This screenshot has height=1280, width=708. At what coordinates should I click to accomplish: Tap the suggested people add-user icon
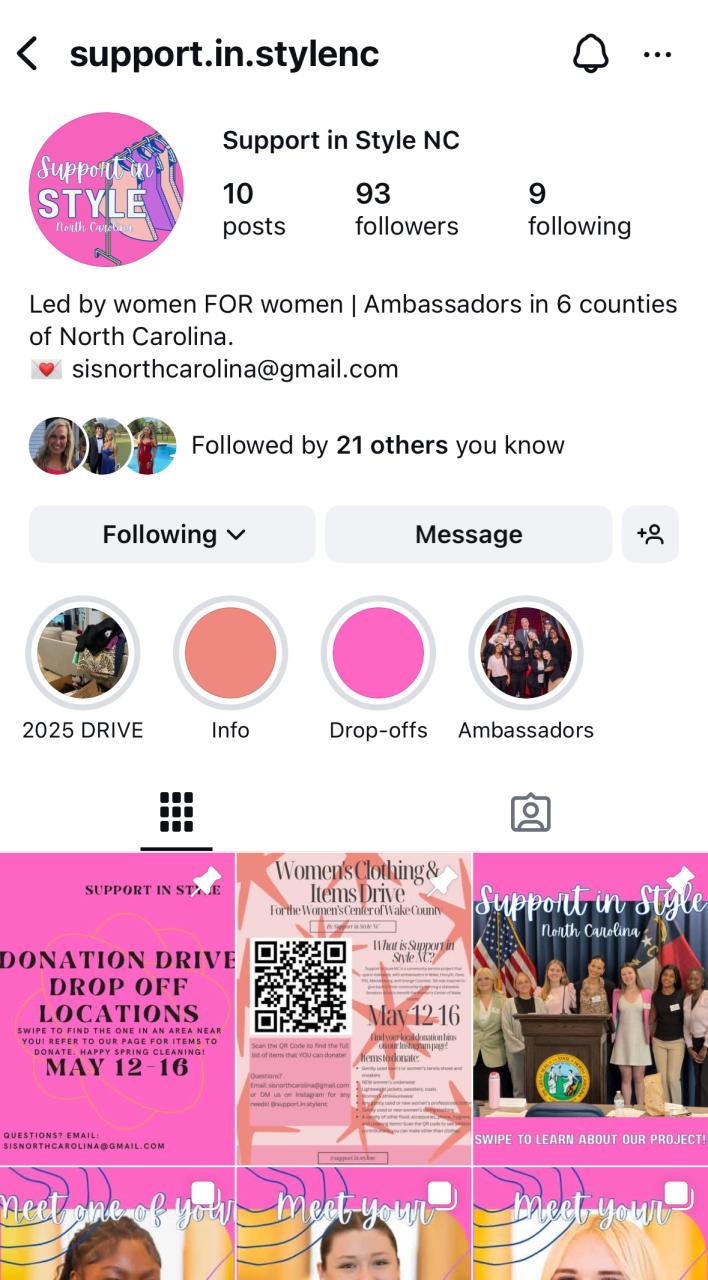pyautogui.click(x=650, y=534)
